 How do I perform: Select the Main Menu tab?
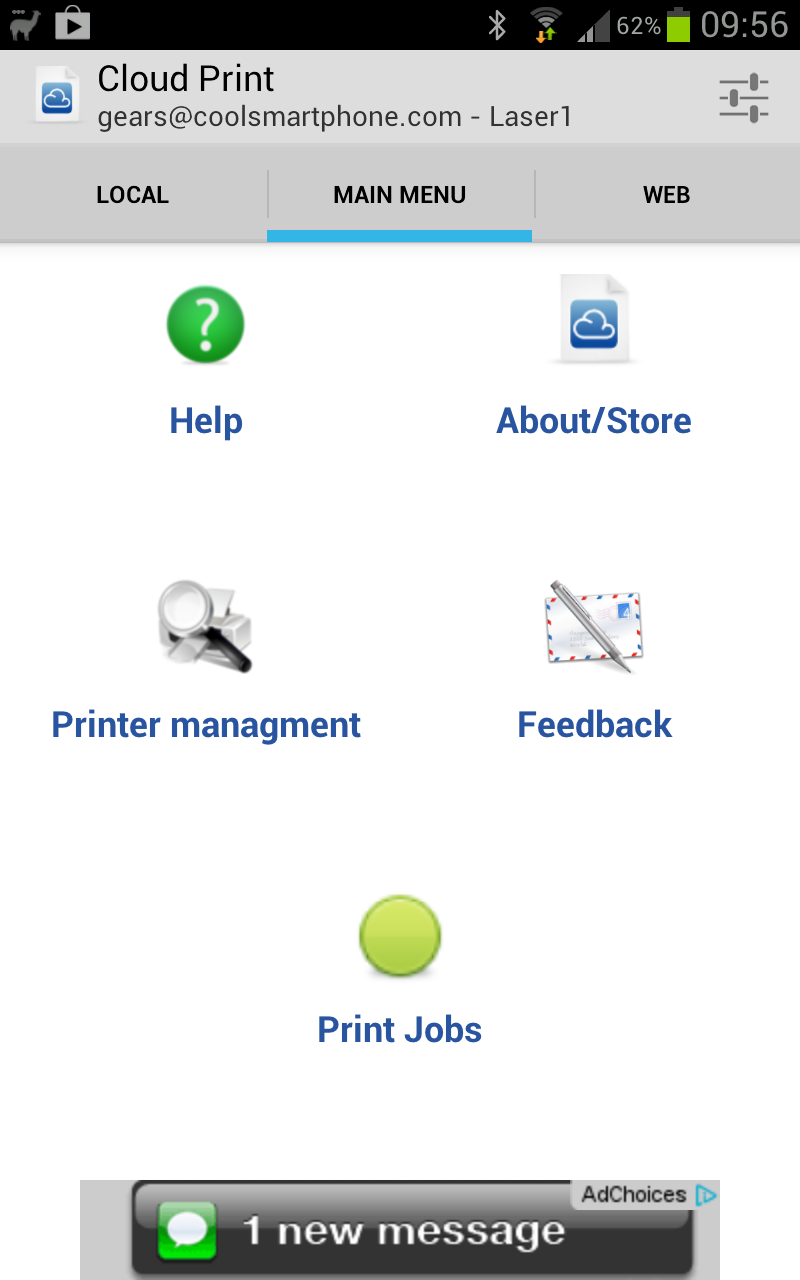coord(400,194)
